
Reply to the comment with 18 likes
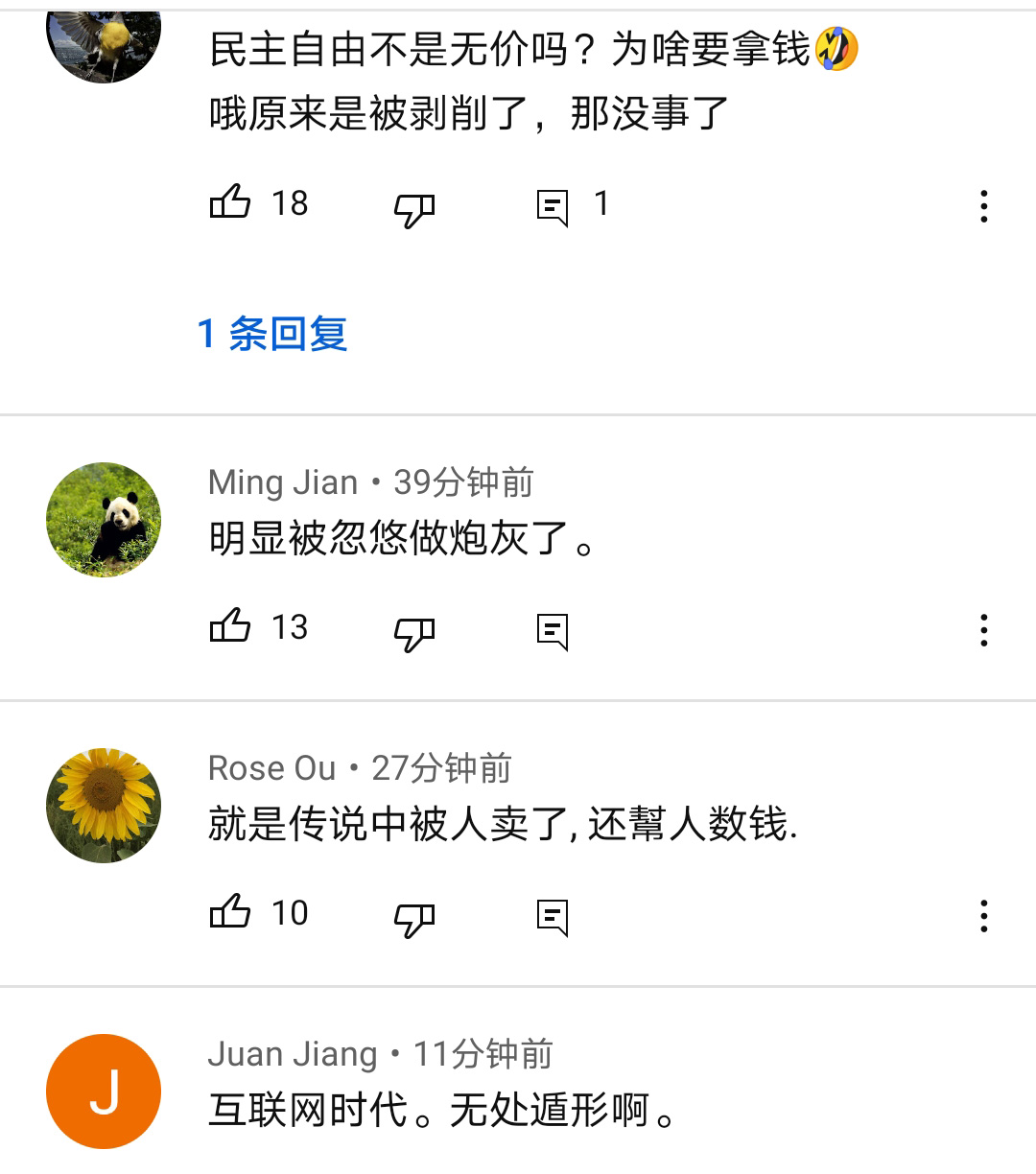(x=553, y=206)
